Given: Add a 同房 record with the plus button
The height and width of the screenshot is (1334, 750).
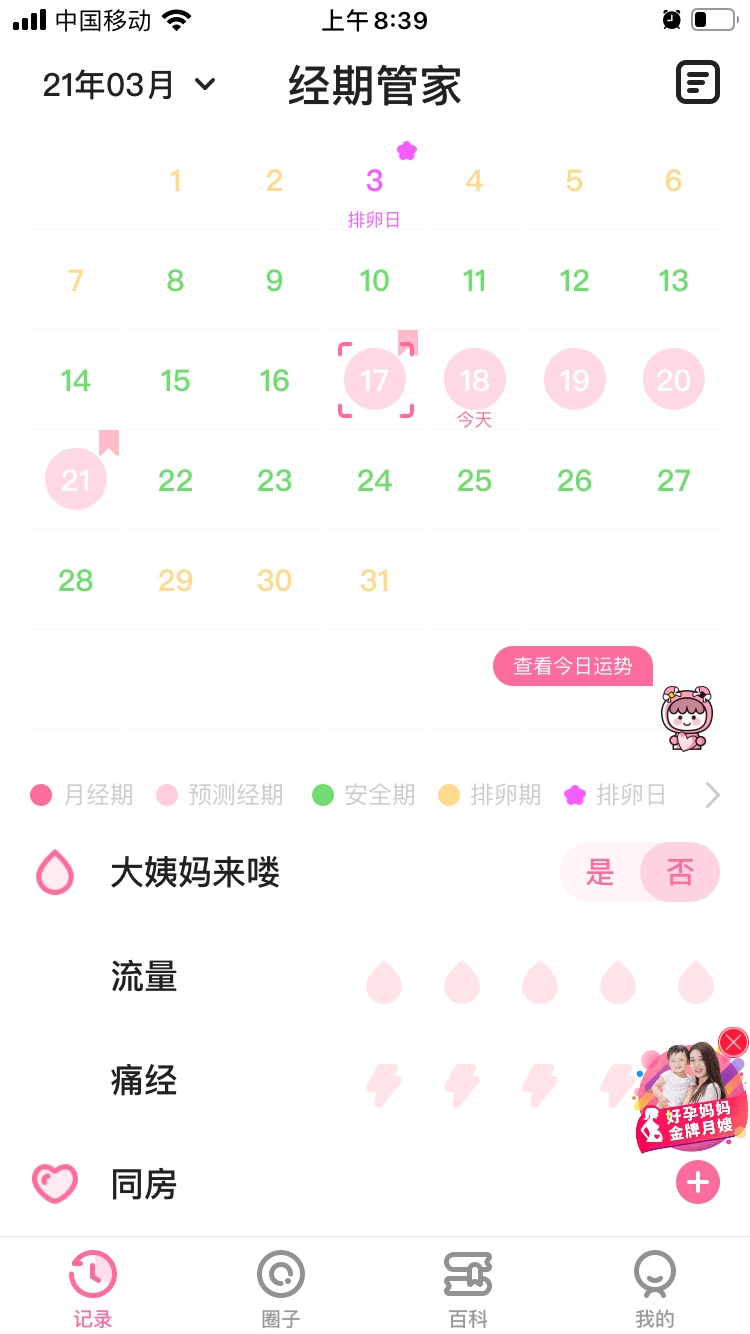Looking at the screenshot, I should (x=697, y=1183).
